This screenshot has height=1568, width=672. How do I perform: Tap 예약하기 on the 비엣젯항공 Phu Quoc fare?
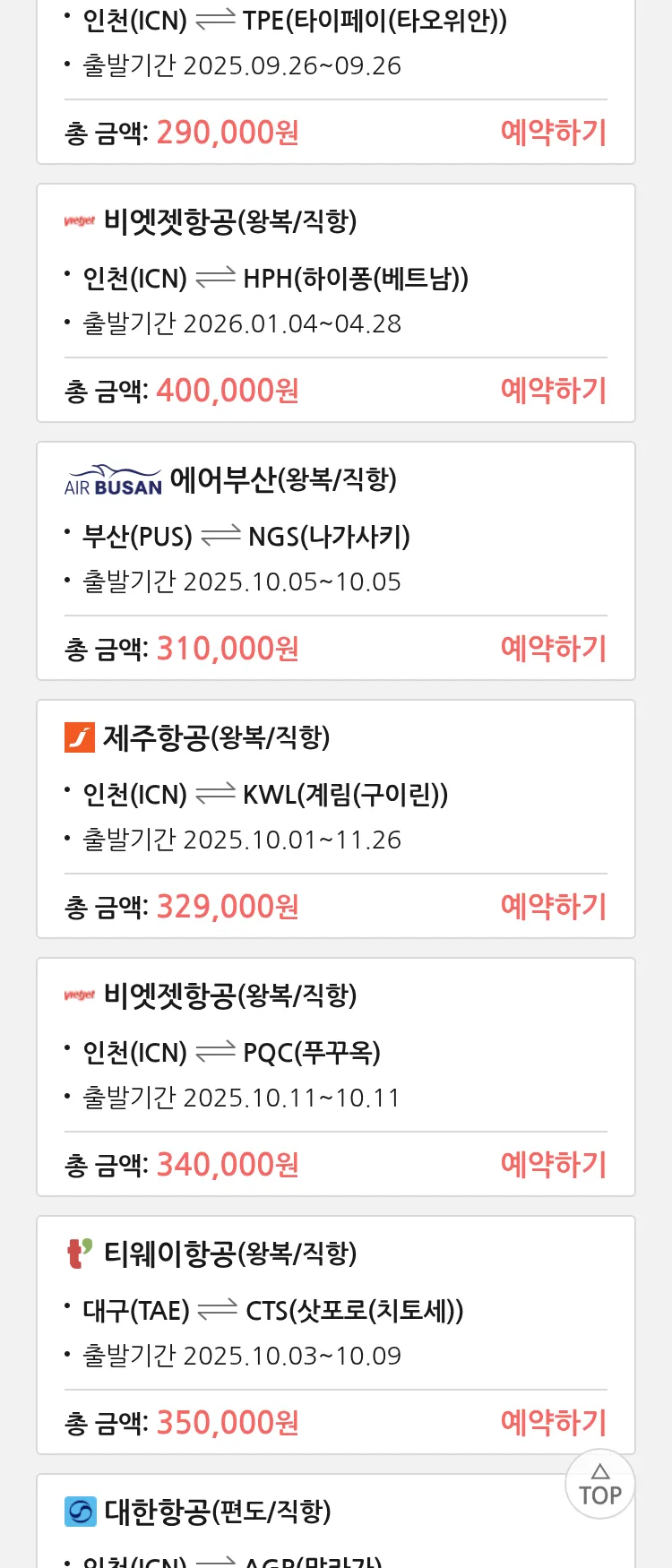click(x=553, y=1165)
